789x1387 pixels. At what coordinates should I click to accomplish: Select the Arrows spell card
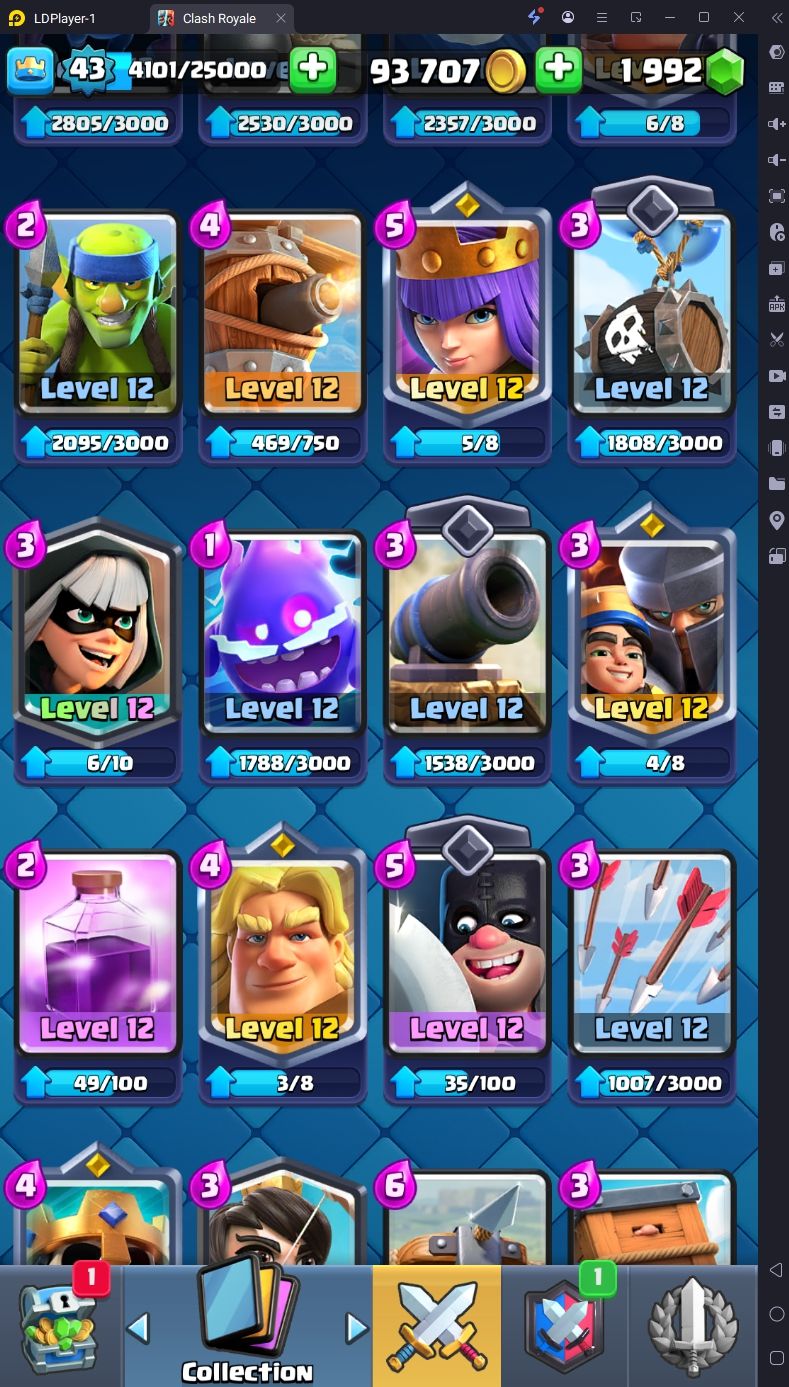[x=652, y=953]
